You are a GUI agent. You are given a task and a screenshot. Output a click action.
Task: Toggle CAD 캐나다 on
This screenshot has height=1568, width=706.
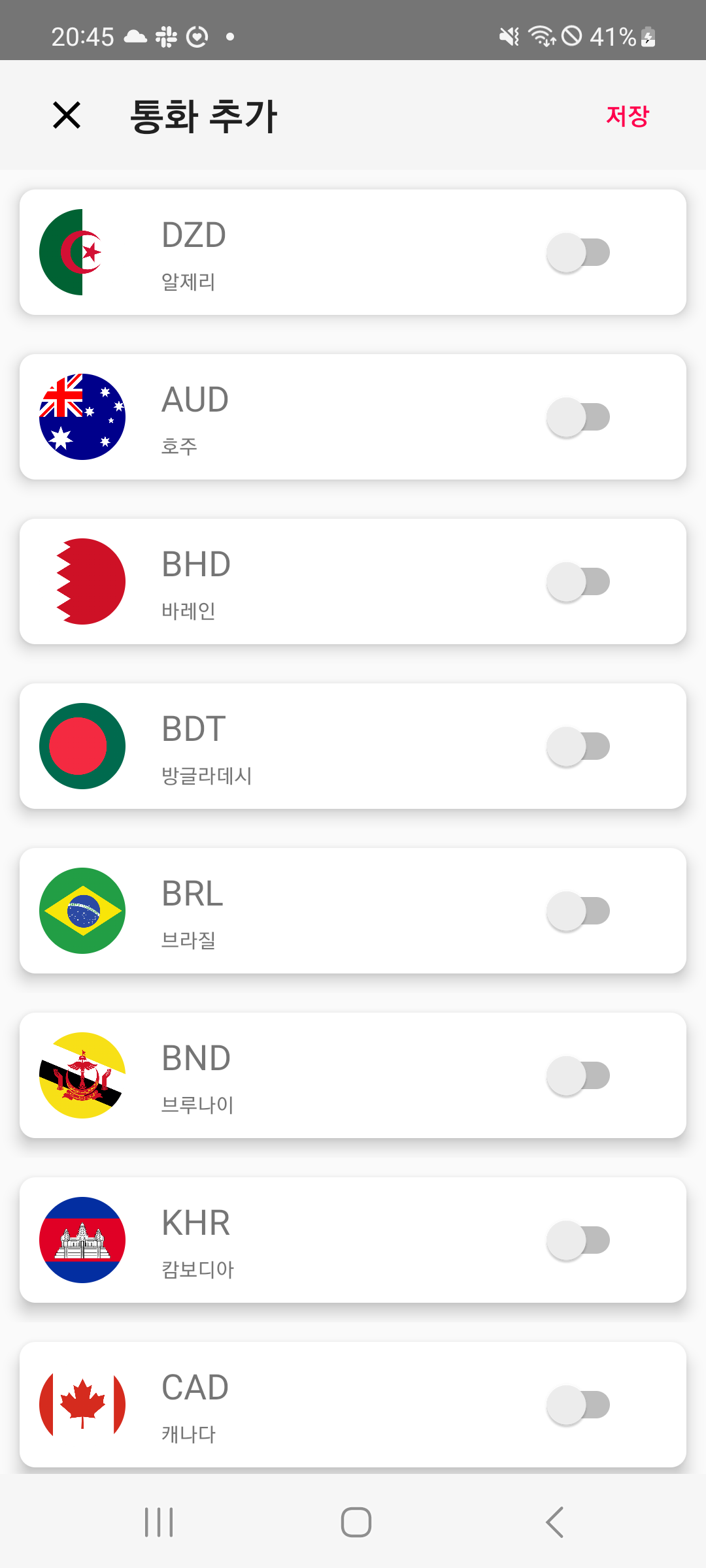pos(579,1405)
